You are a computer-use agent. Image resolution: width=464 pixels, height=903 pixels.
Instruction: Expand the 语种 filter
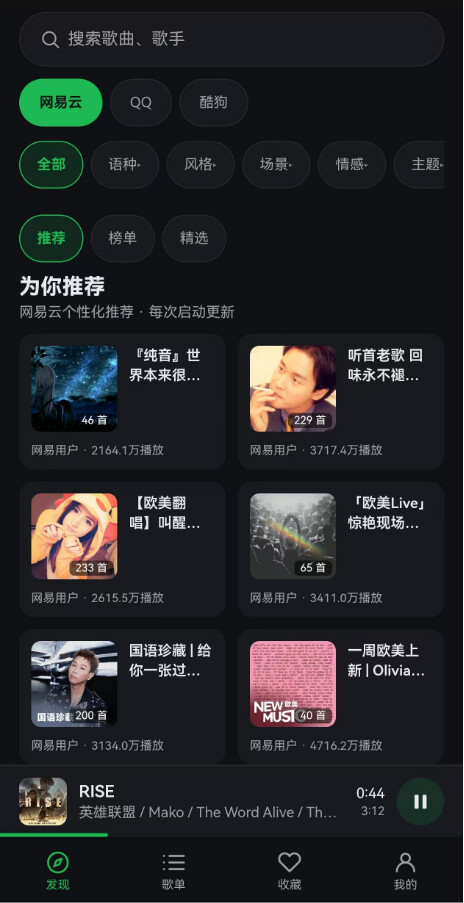125,165
